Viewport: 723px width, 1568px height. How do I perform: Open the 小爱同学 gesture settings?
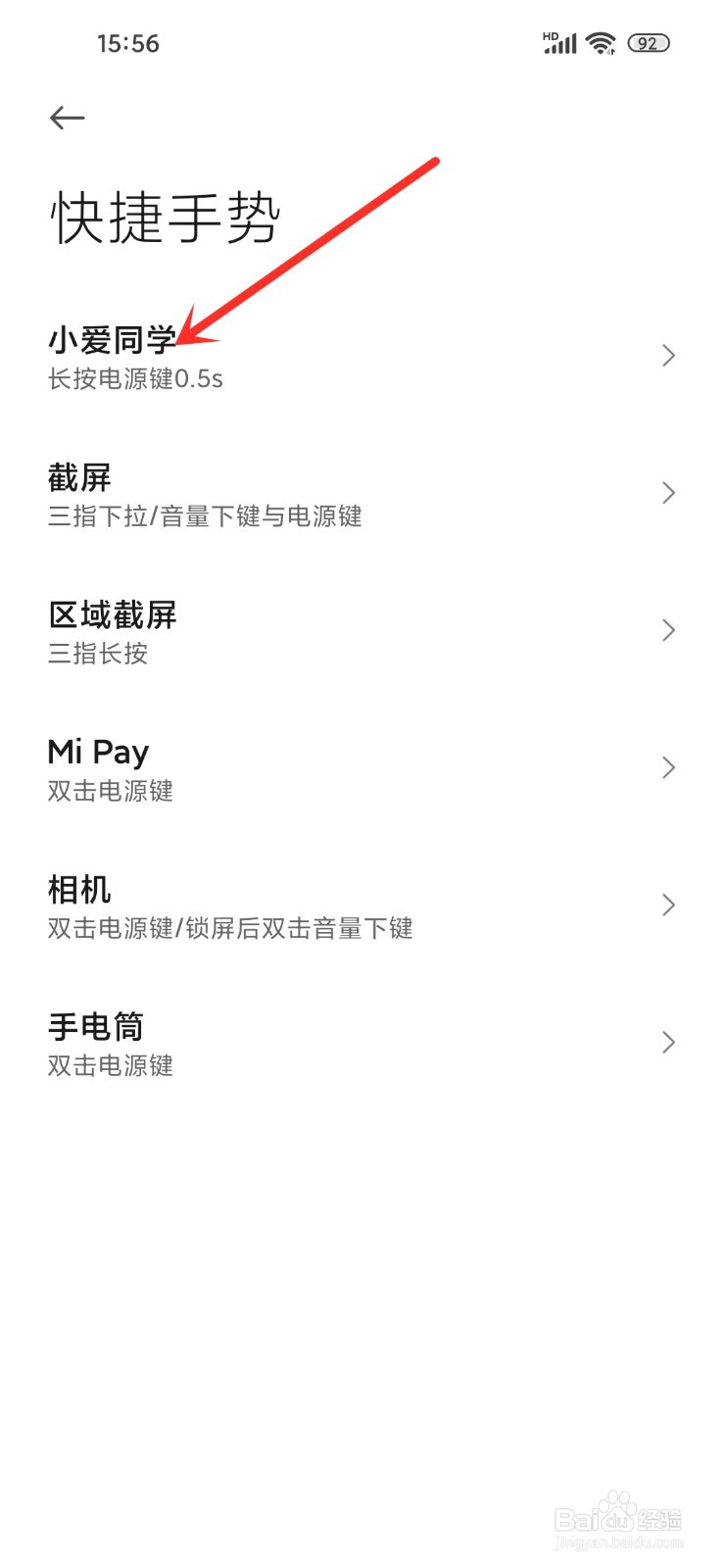click(114, 340)
